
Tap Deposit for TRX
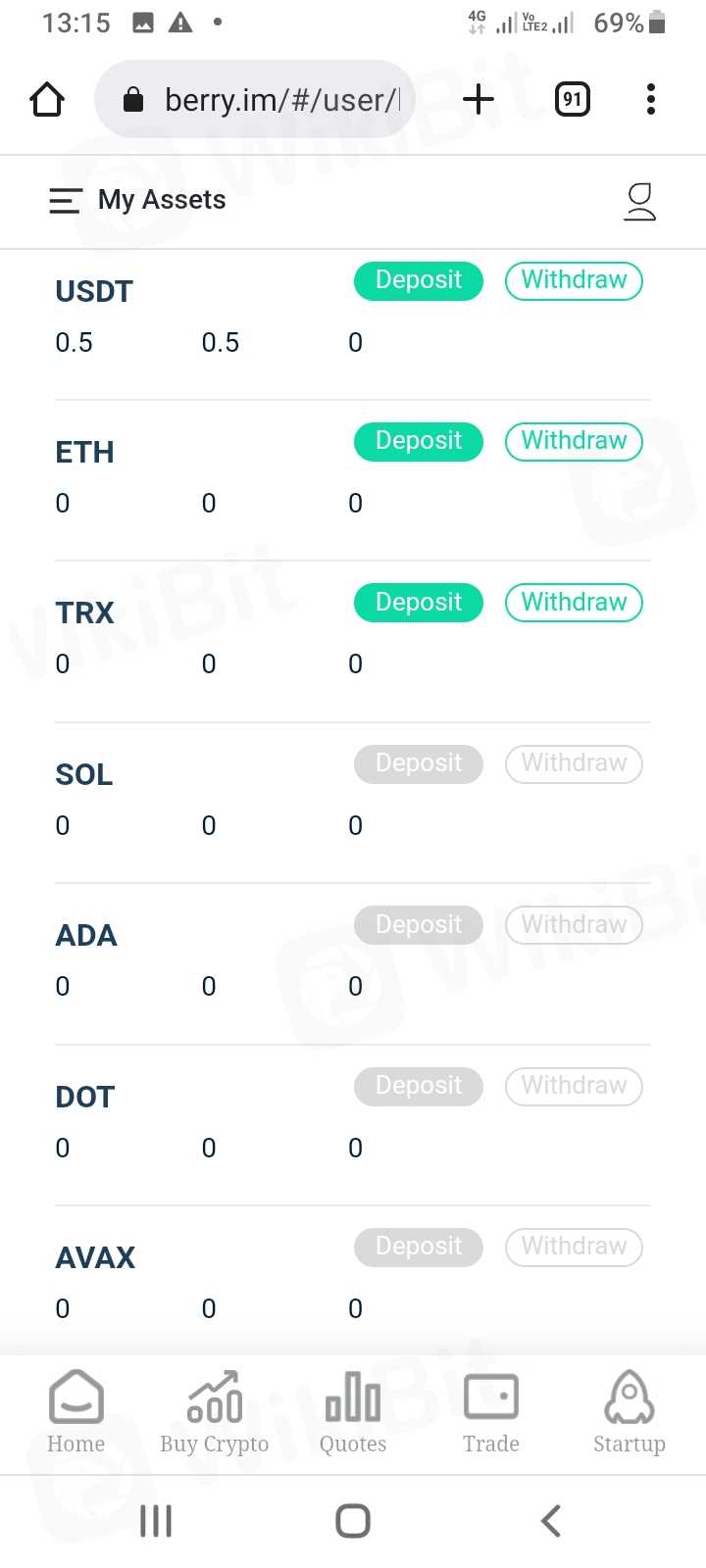[x=419, y=602]
